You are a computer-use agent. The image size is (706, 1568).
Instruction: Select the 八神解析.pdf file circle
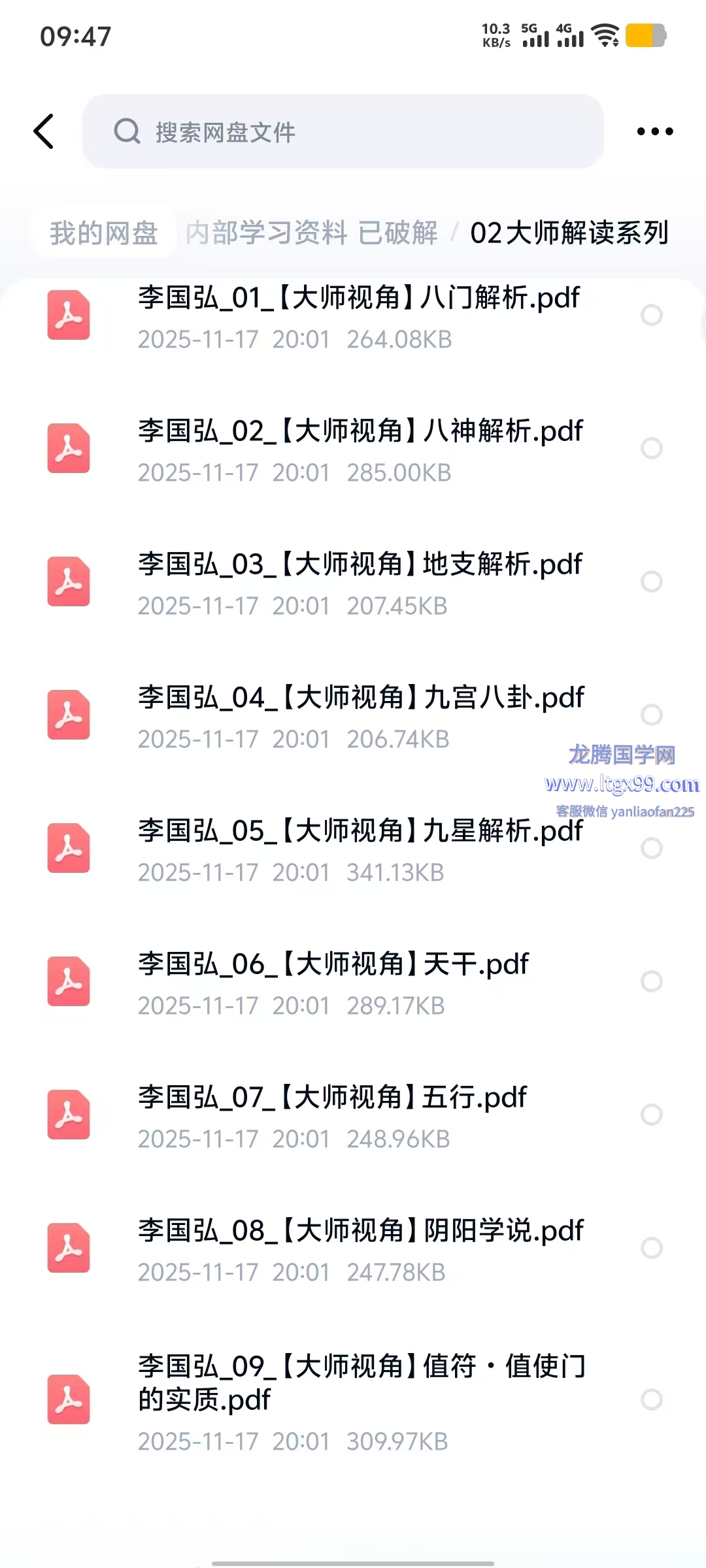coord(651,449)
